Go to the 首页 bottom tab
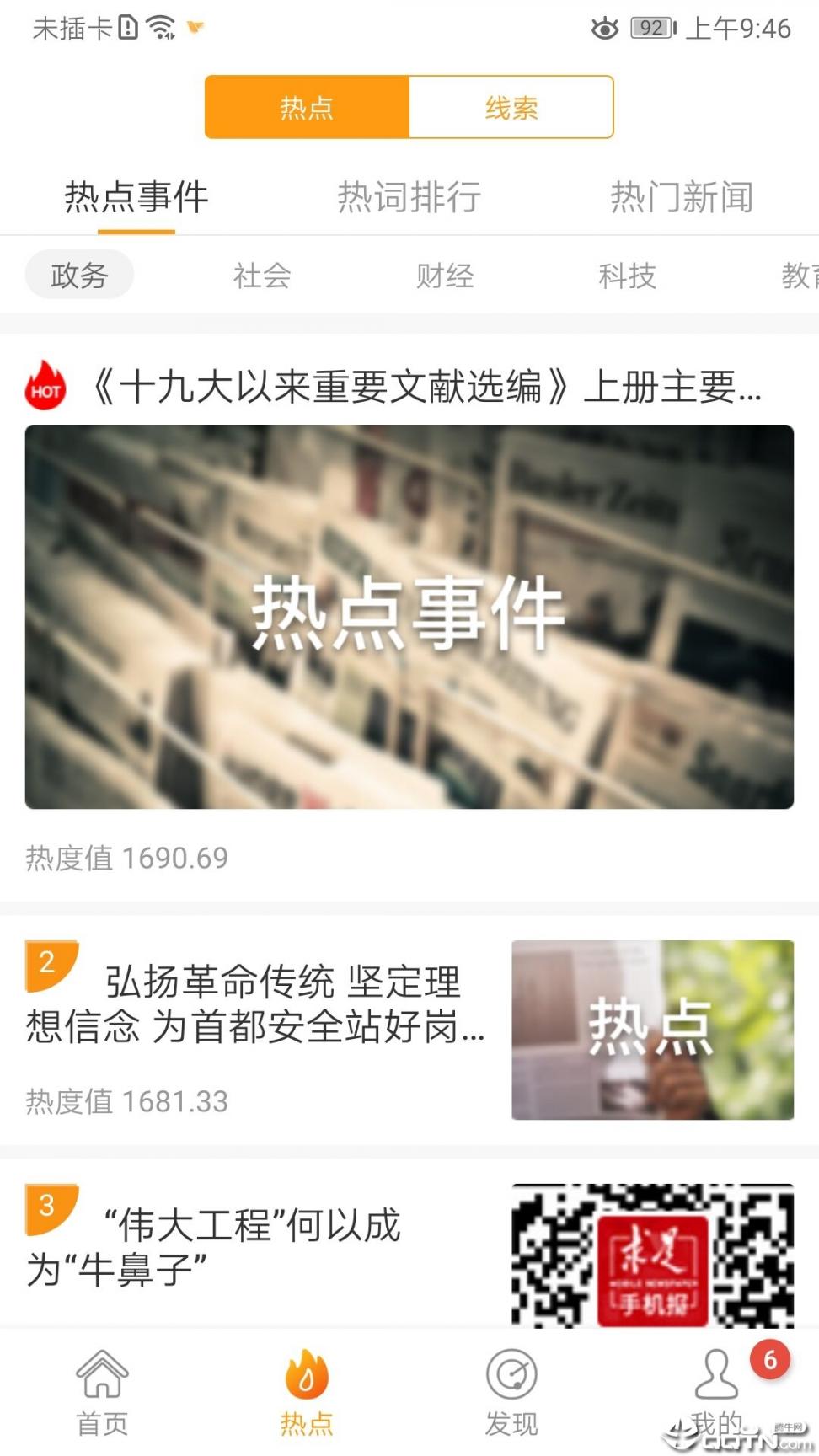This screenshot has width=819, height=1456. 102,1392
